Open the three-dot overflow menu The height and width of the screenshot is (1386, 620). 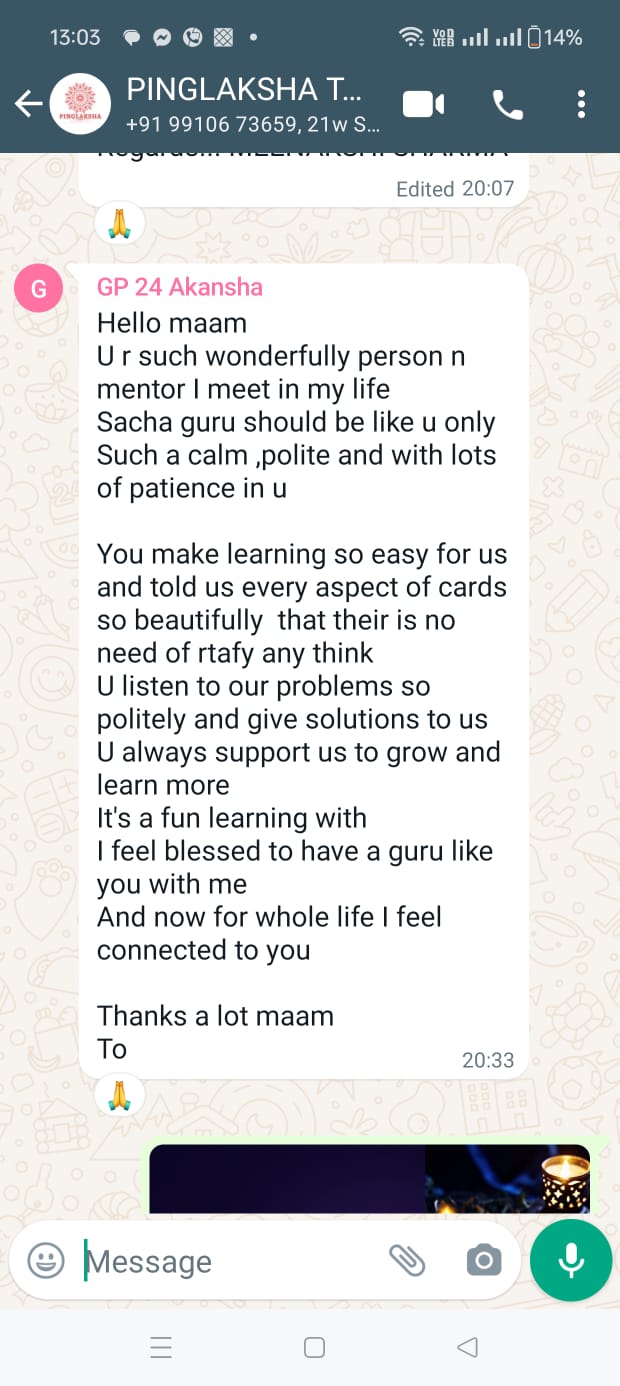(x=581, y=104)
